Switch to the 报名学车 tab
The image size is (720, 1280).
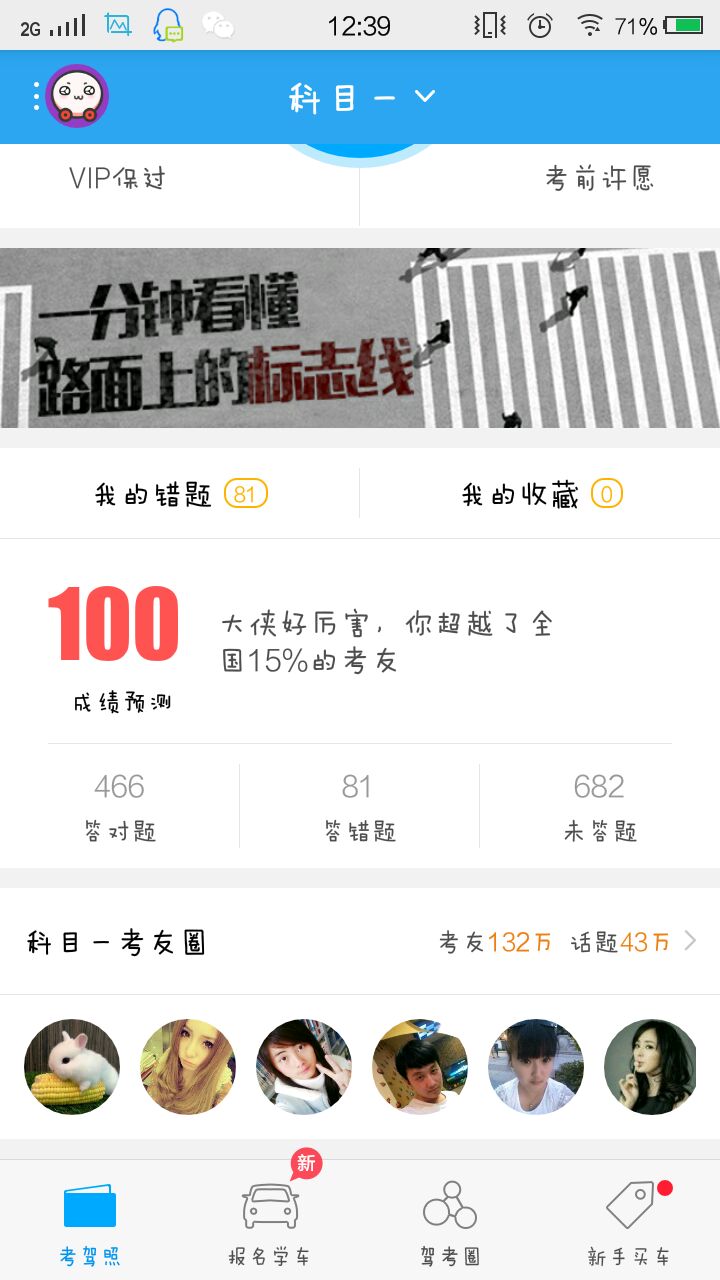(270, 1222)
